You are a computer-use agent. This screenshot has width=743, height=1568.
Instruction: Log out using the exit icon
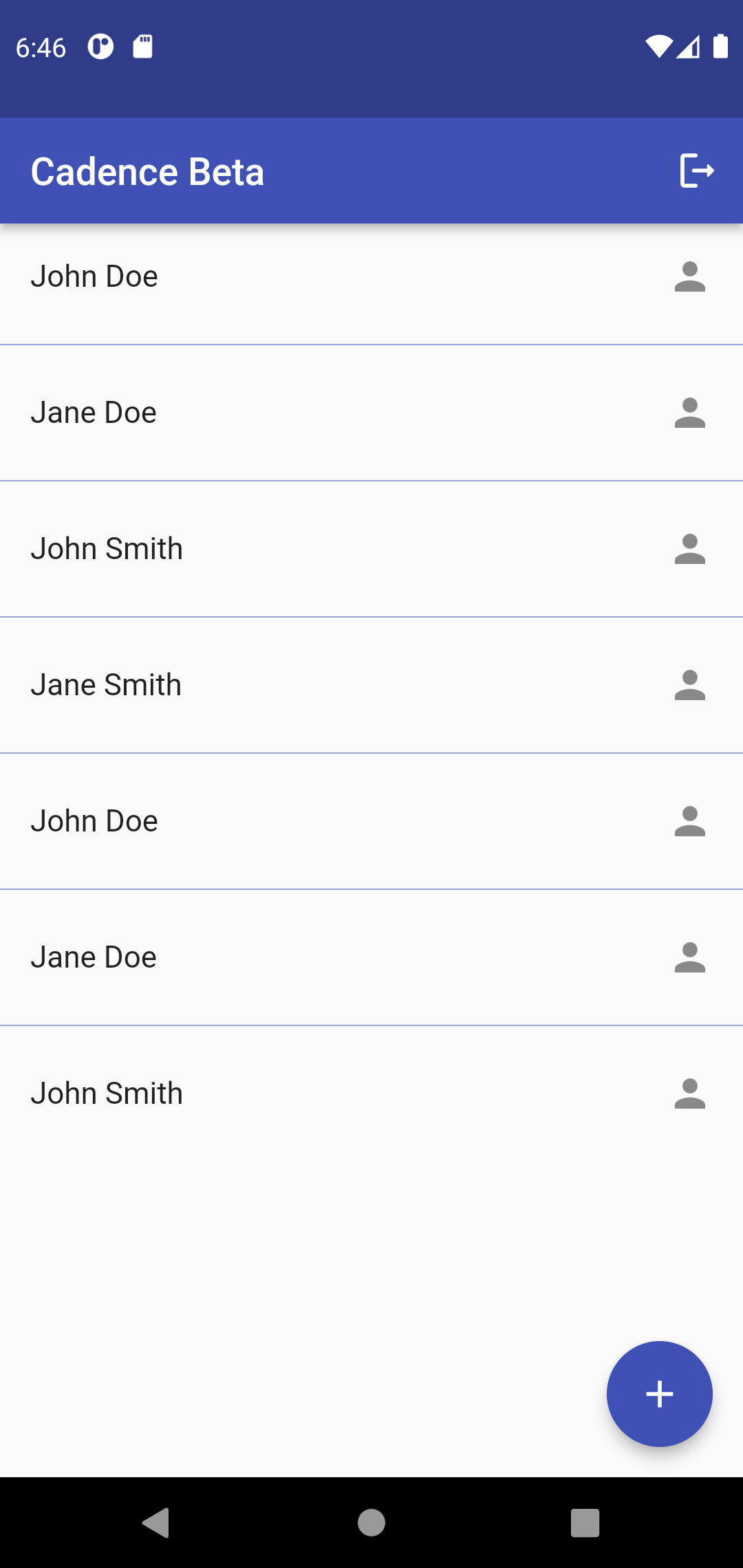[697, 171]
